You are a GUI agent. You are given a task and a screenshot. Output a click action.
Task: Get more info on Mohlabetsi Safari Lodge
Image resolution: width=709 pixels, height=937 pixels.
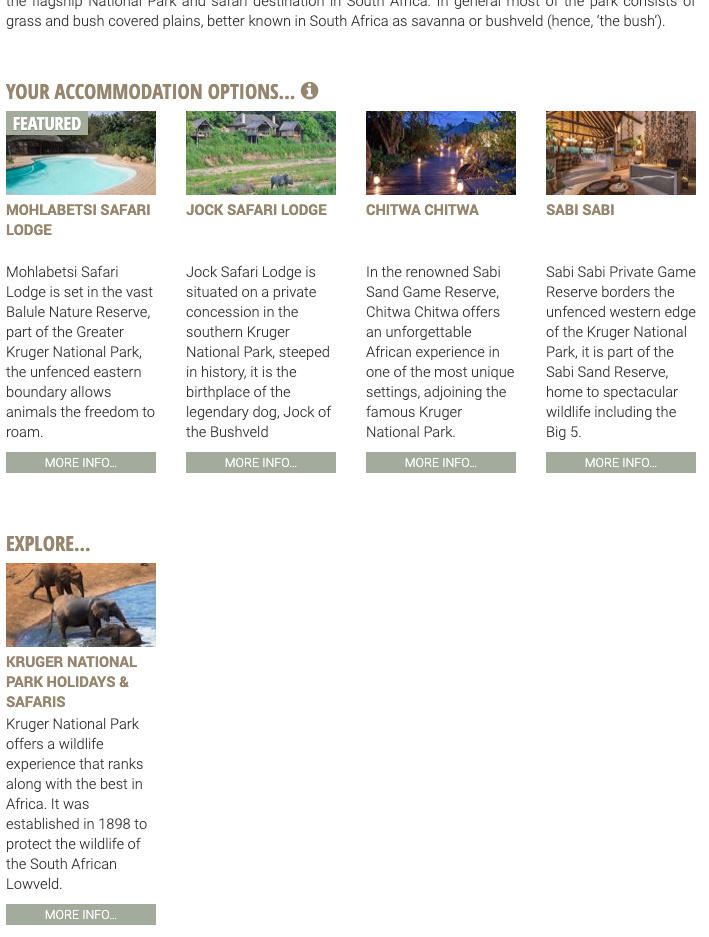click(x=81, y=463)
